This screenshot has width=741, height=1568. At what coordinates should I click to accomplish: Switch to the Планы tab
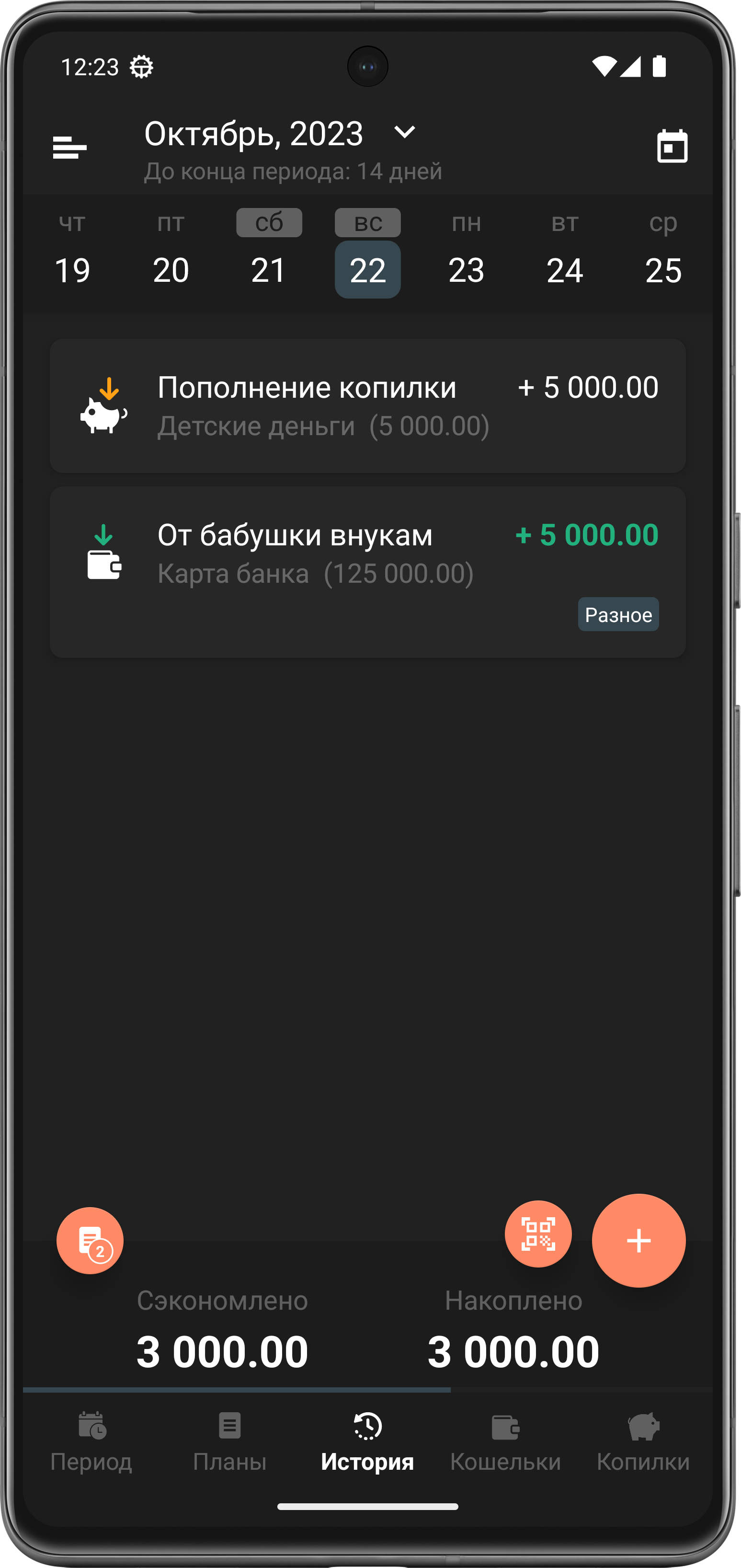pos(229,1442)
